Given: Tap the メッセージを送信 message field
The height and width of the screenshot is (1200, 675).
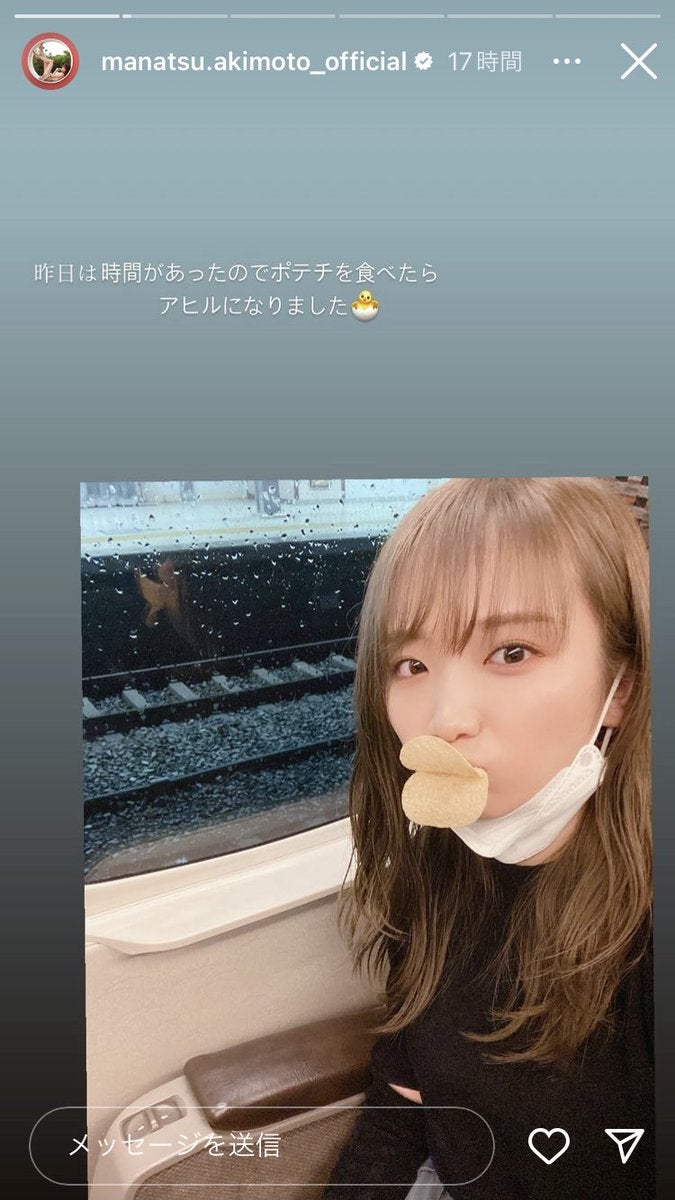Looking at the screenshot, I should [x=262, y=1145].
